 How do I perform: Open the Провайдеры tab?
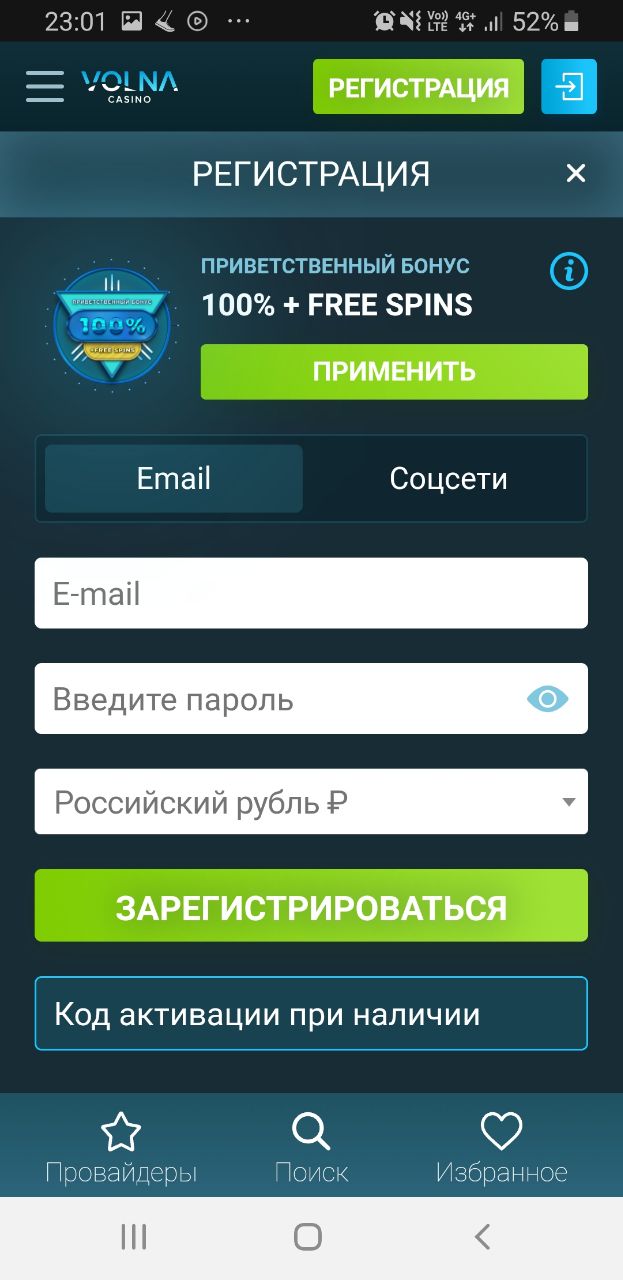[121, 1150]
